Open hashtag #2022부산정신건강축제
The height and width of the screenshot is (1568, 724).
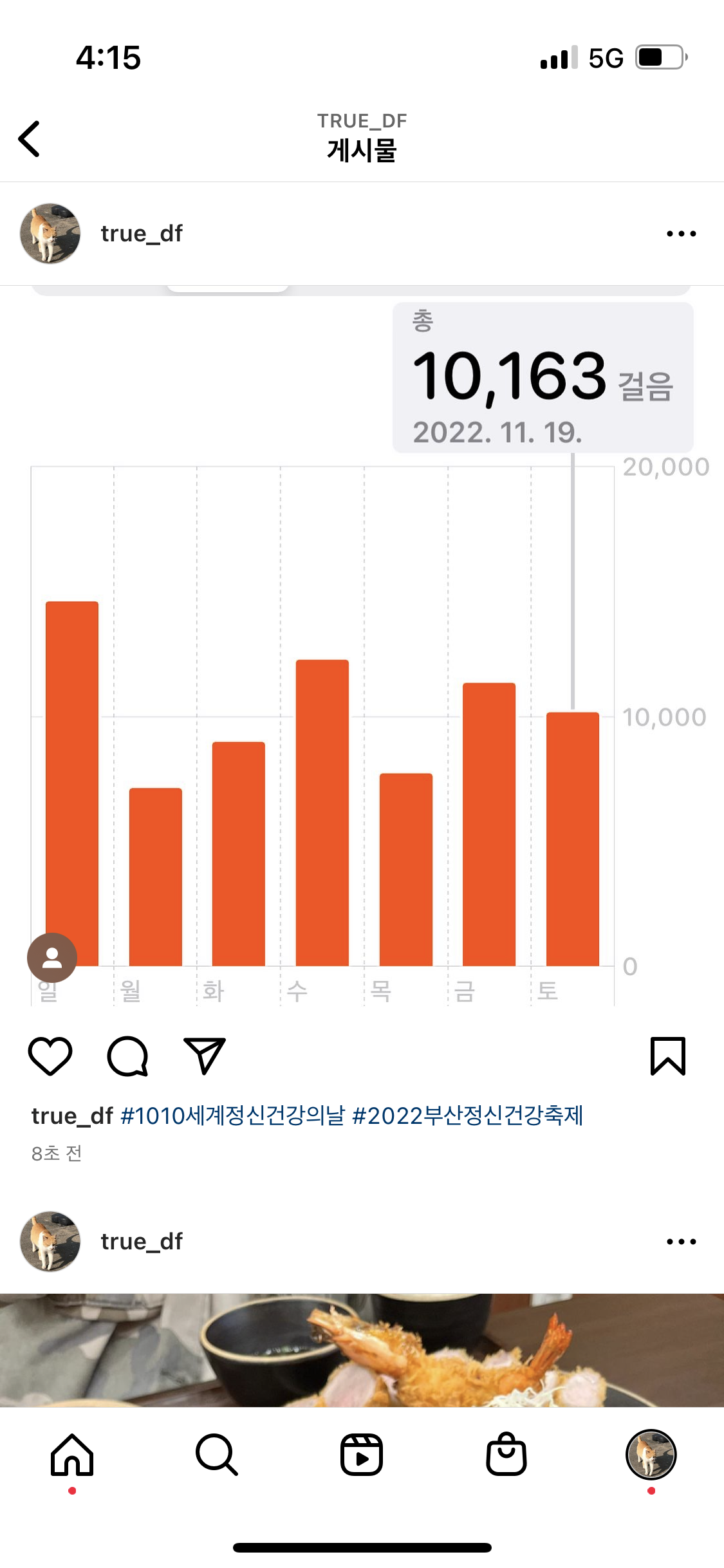(x=467, y=1115)
